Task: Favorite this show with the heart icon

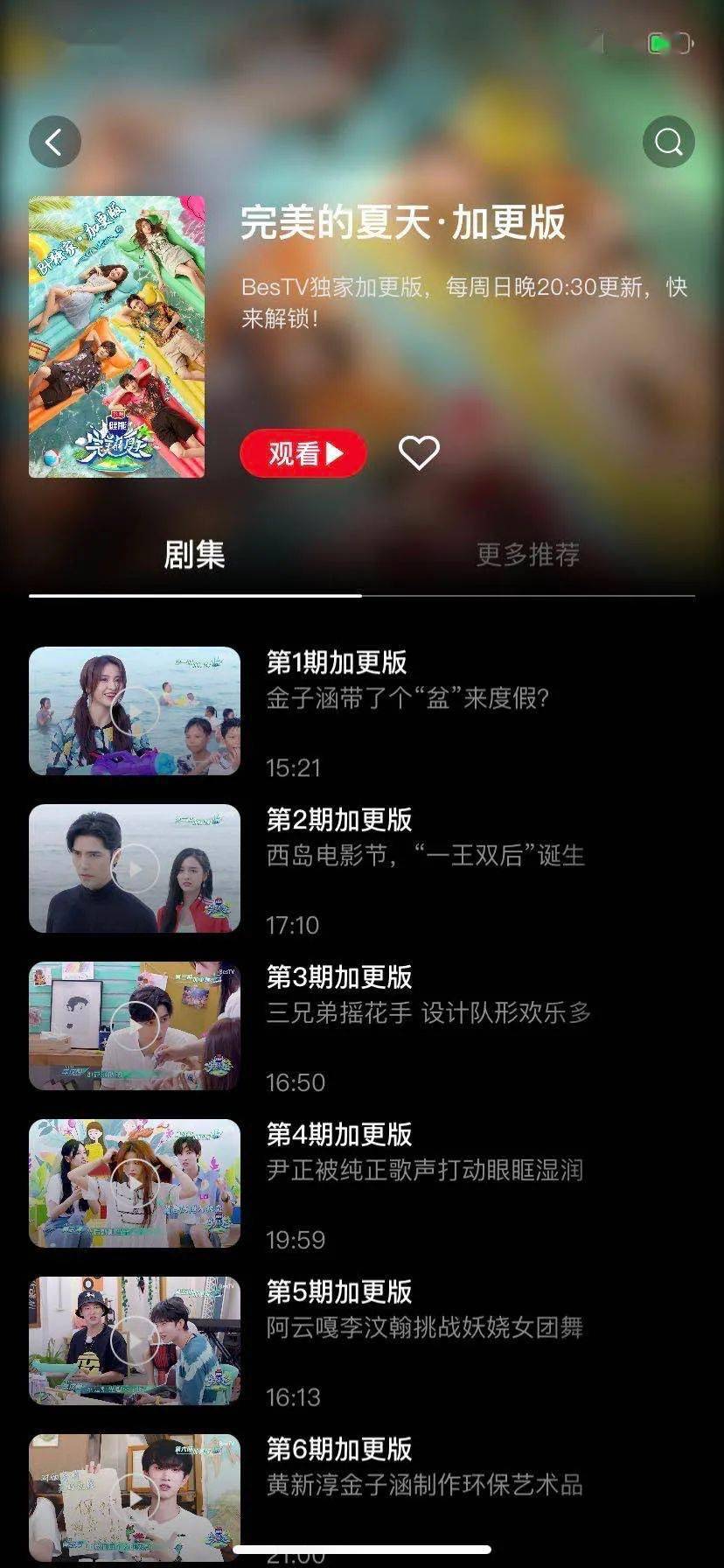Action: click(x=419, y=452)
